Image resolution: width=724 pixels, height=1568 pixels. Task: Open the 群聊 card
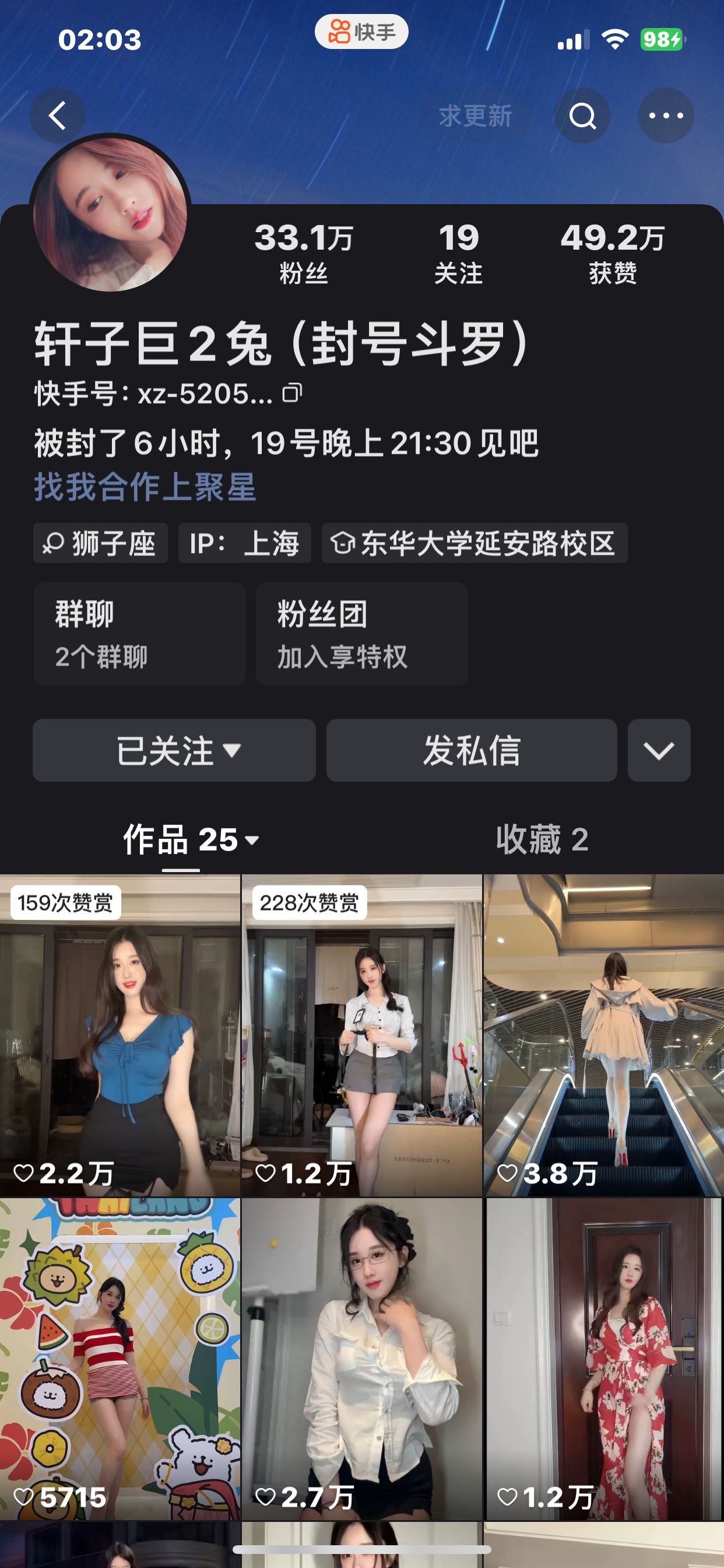pos(139,633)
